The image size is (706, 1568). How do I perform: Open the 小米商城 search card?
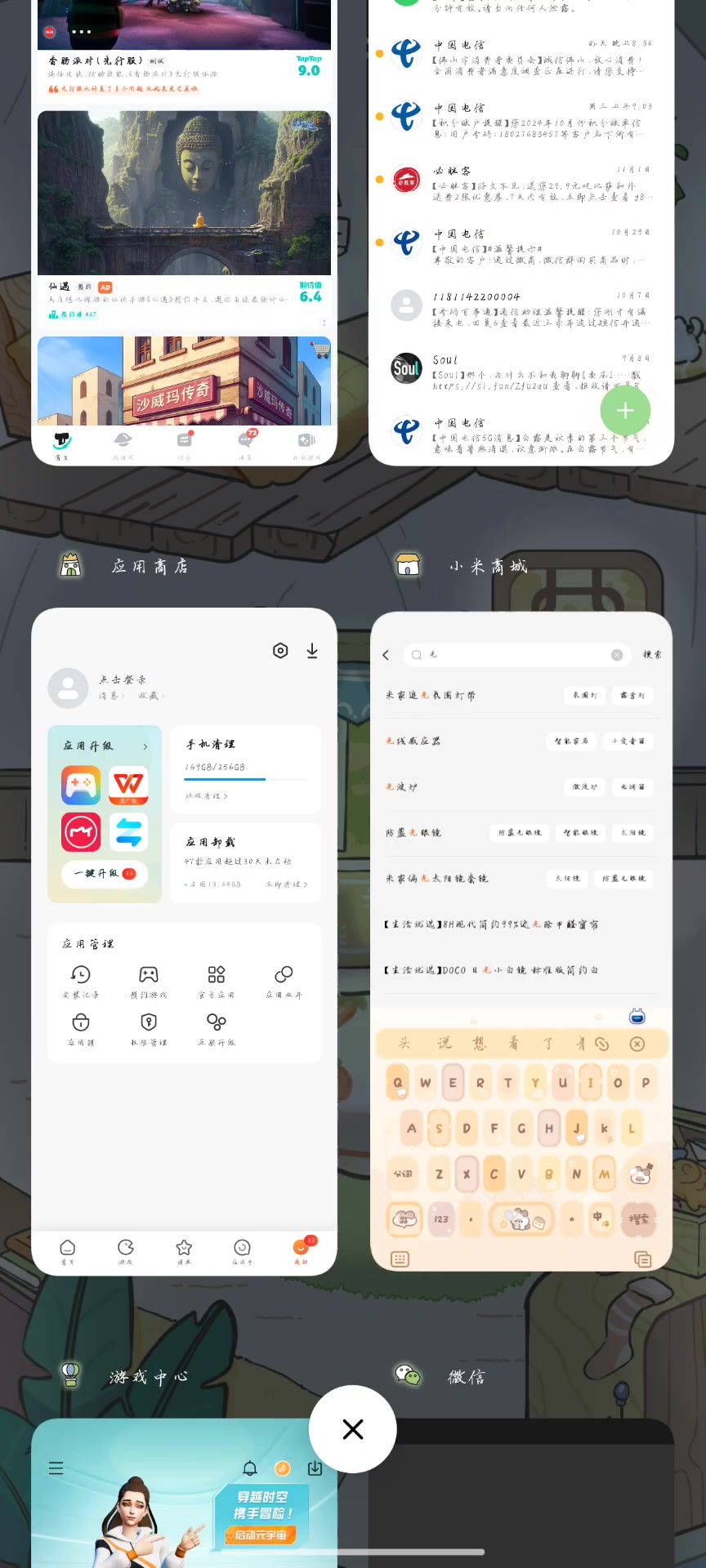point(521,939)
